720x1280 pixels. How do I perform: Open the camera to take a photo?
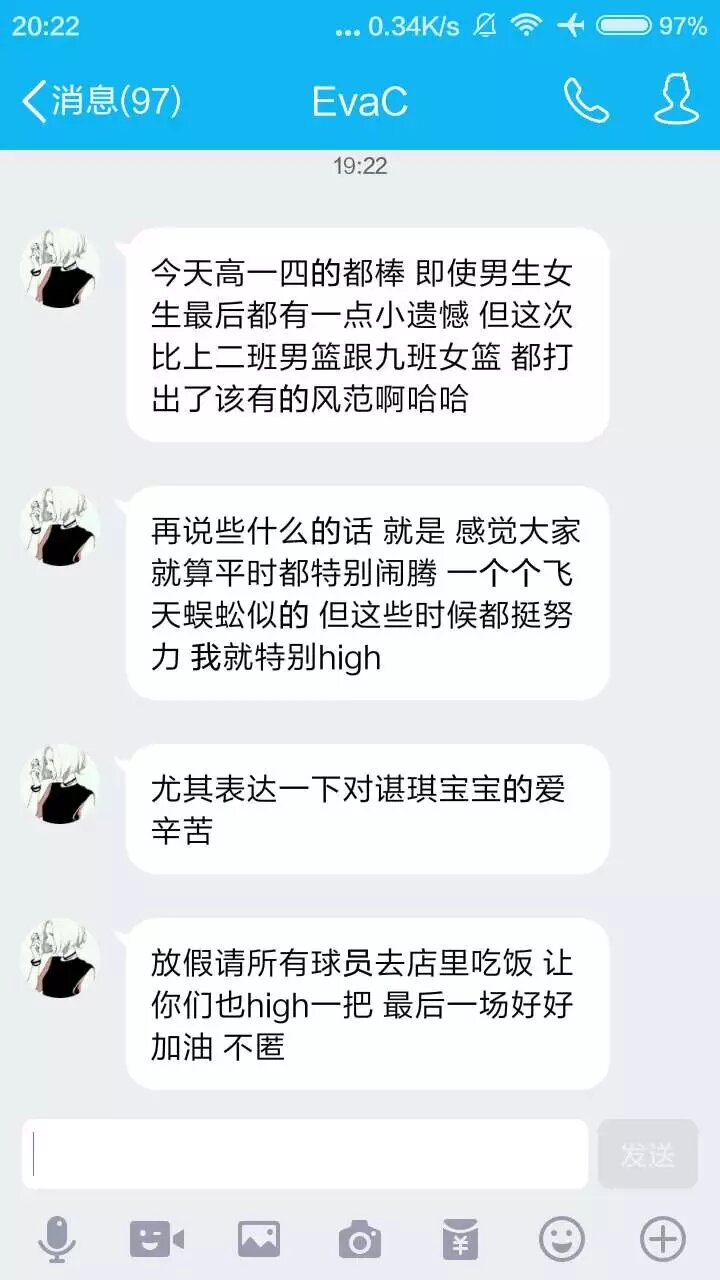tap(359, 1240)
